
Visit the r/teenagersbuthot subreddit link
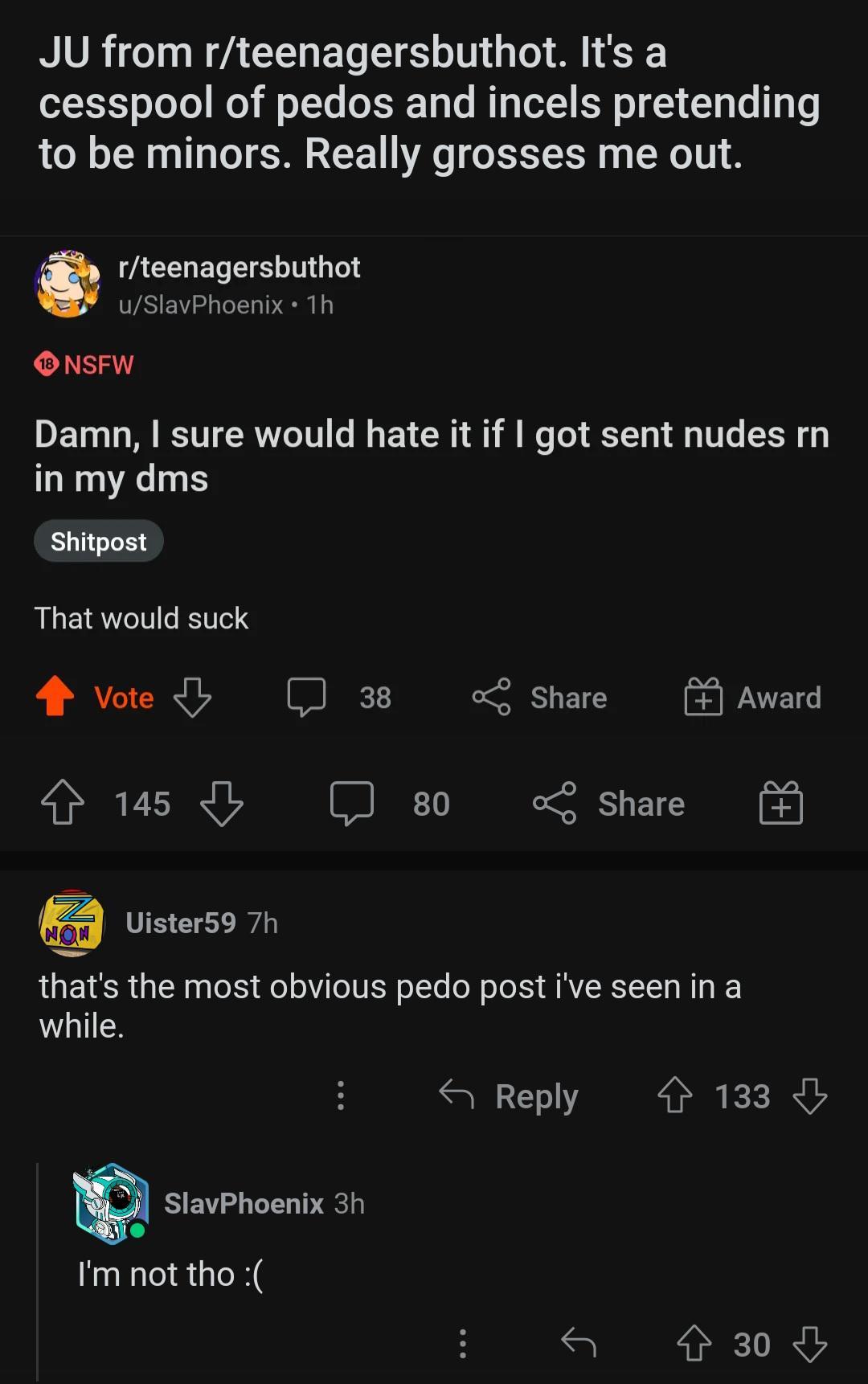[240, 268]
